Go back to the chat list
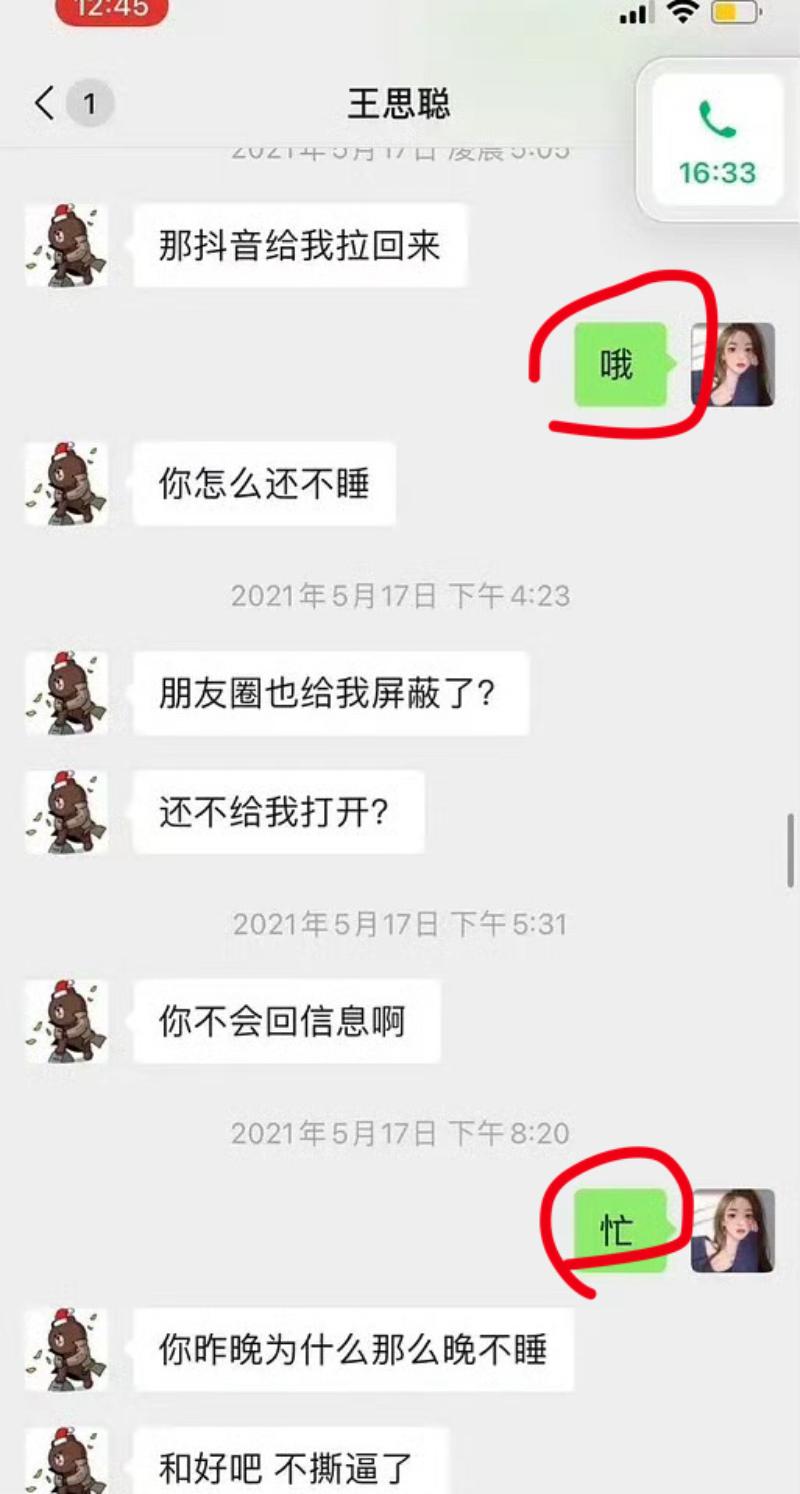 [x=45, y=103]
